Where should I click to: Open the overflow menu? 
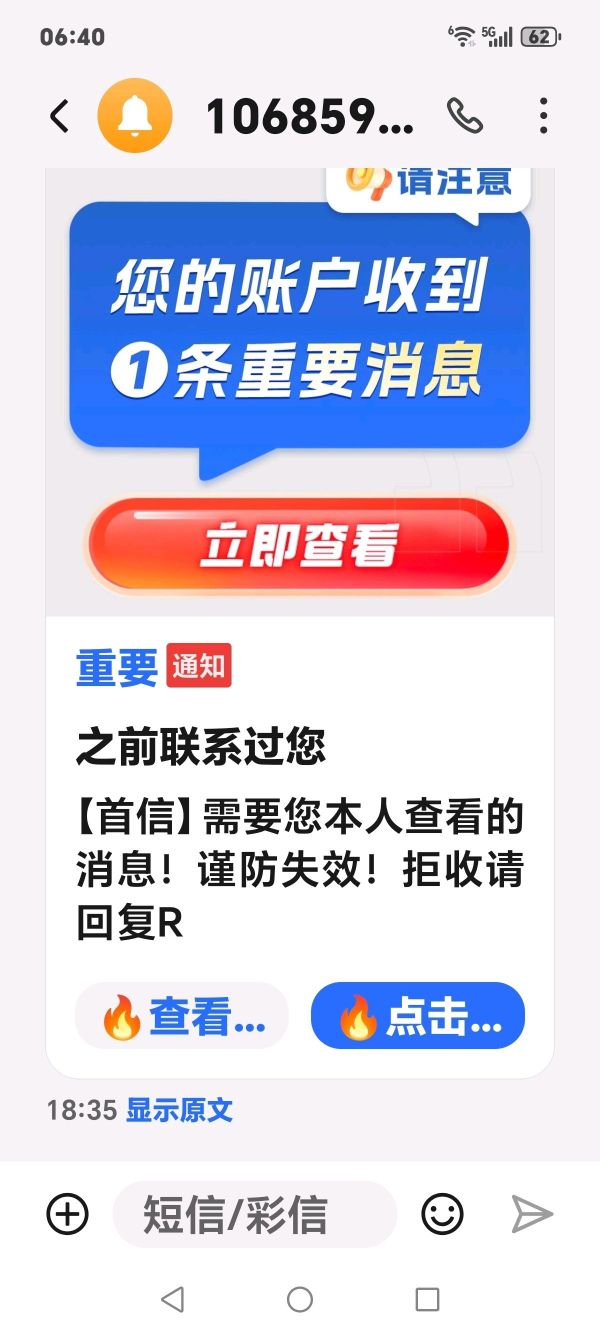(543, 117)
